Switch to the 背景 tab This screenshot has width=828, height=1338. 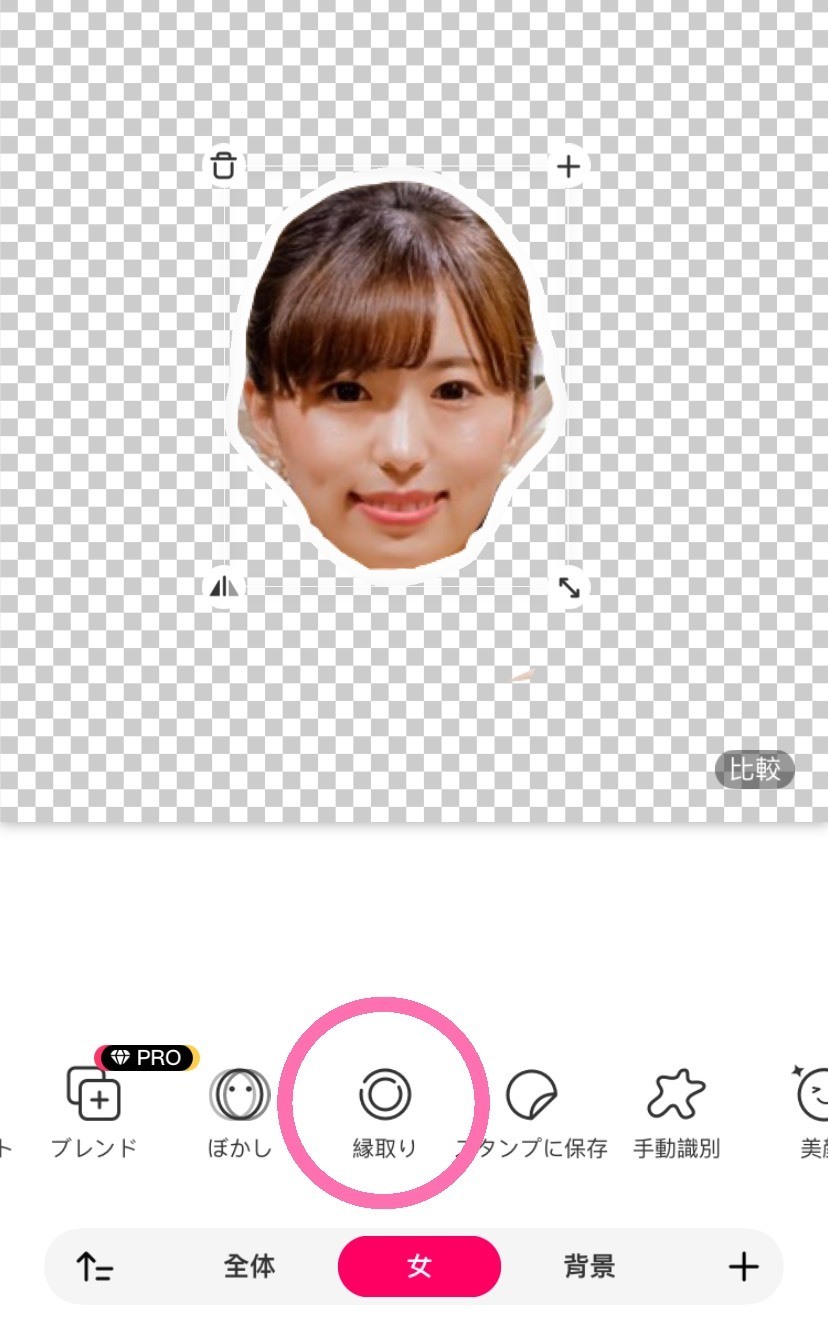coord(589,1267)
